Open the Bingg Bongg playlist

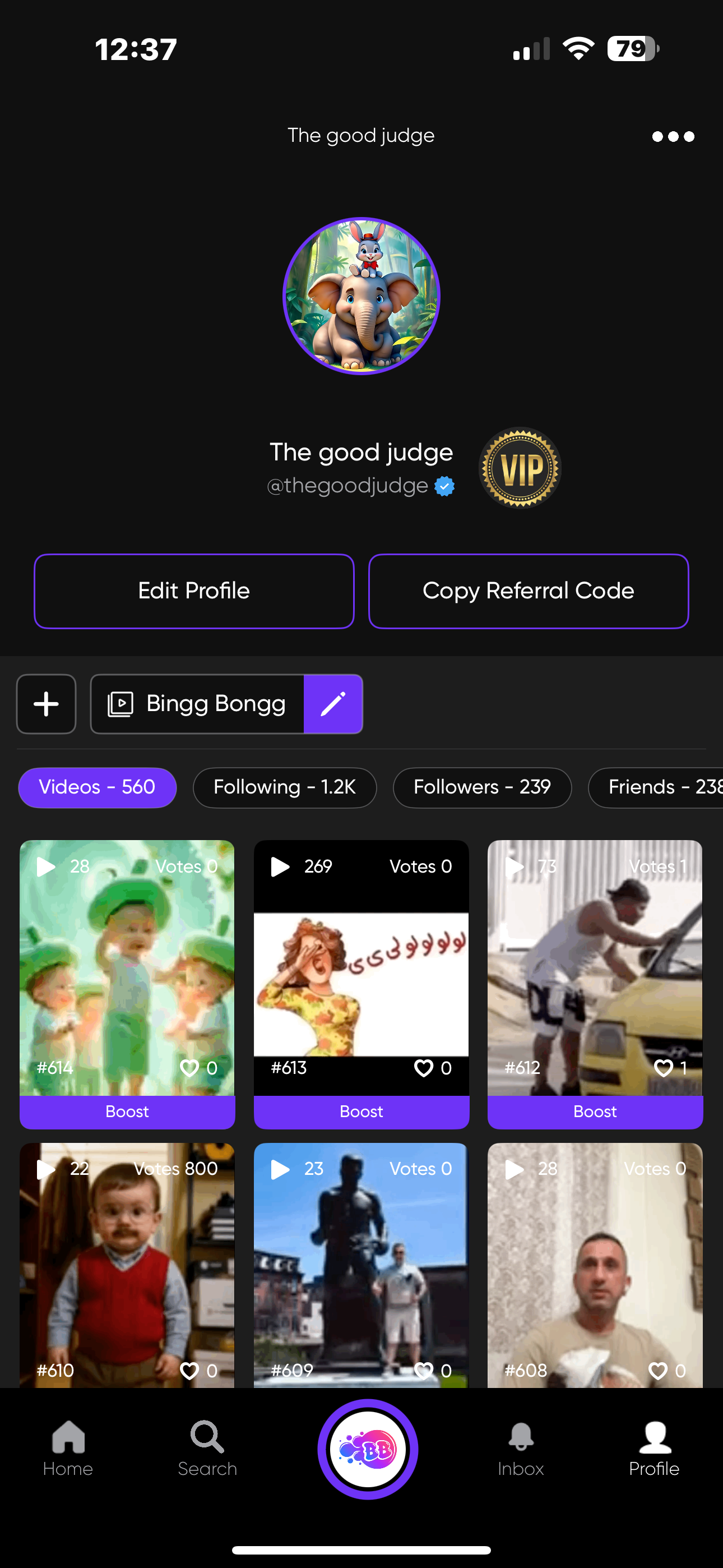[197, 704]
